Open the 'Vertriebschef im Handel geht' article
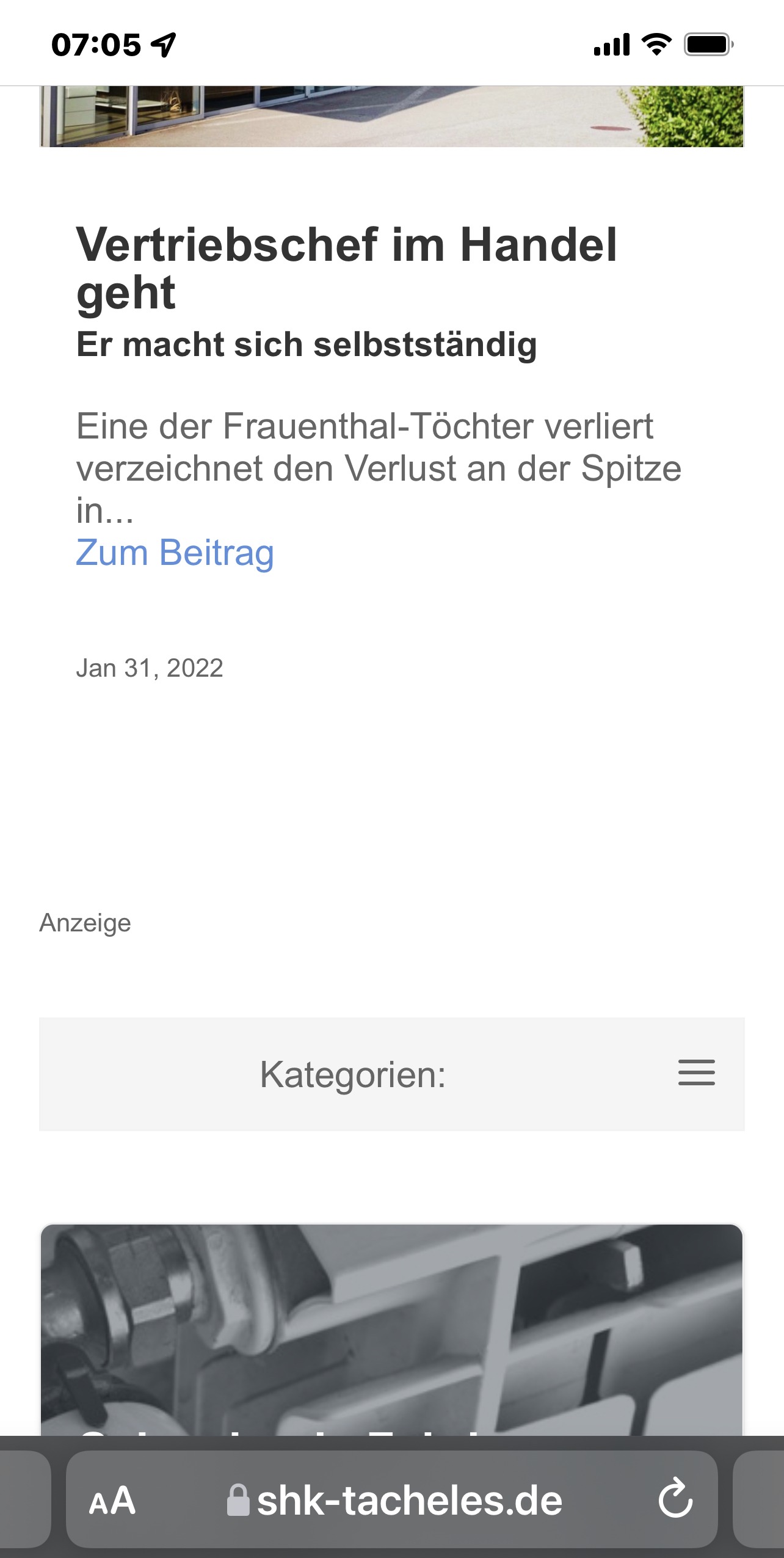Screen dimensions: 784x1558 [347, 268]
